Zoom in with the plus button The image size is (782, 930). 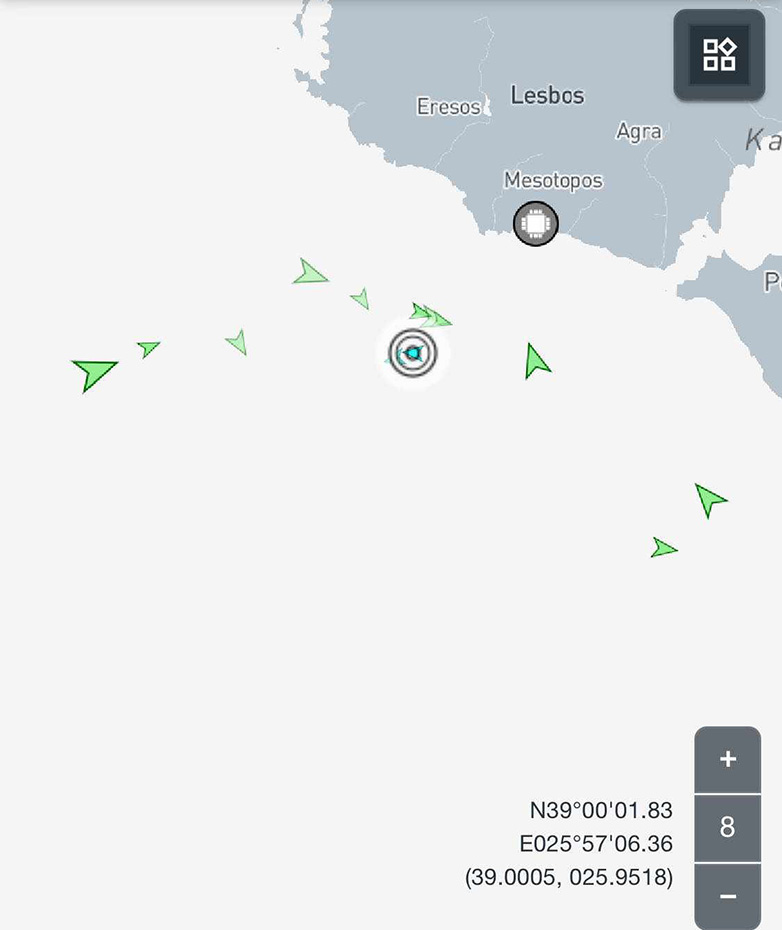727,759
